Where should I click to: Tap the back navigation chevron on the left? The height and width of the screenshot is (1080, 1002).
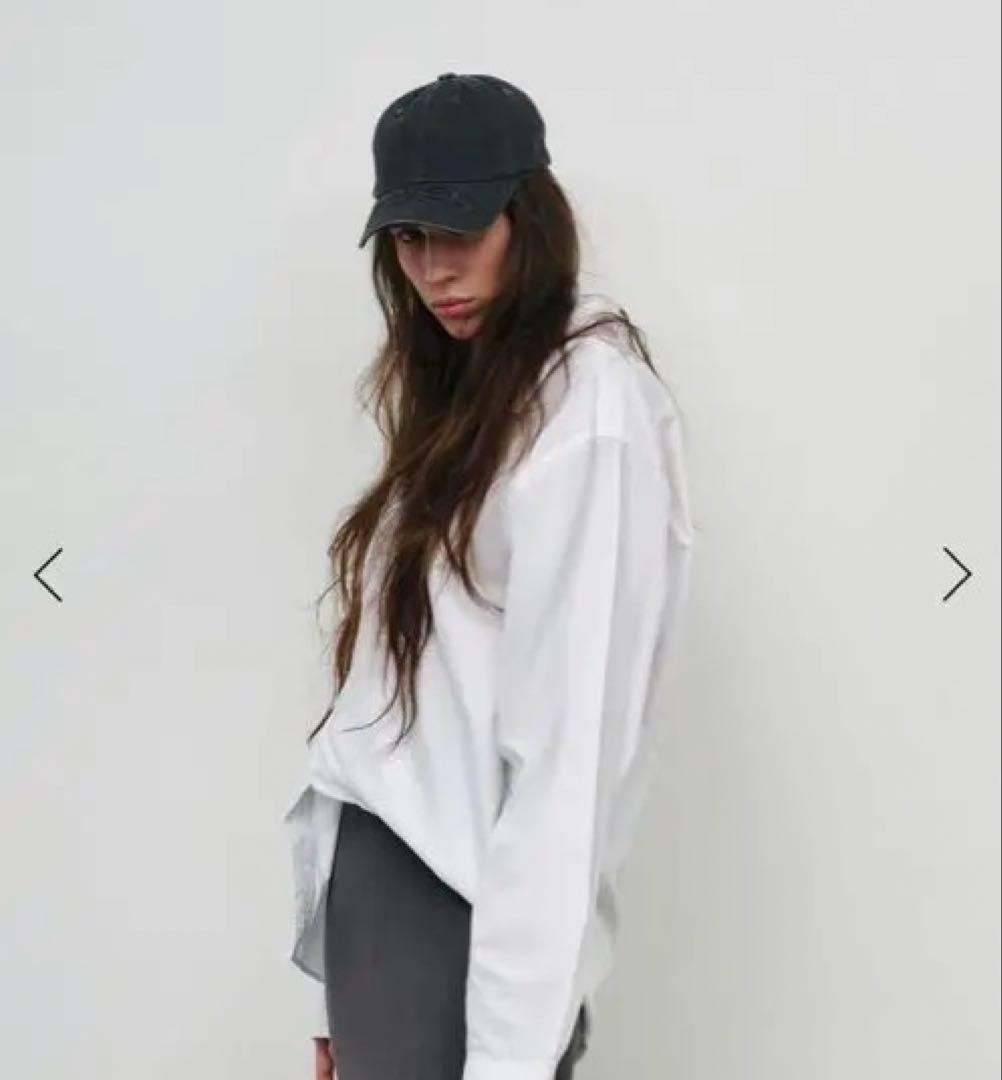(x=47, y=575)
